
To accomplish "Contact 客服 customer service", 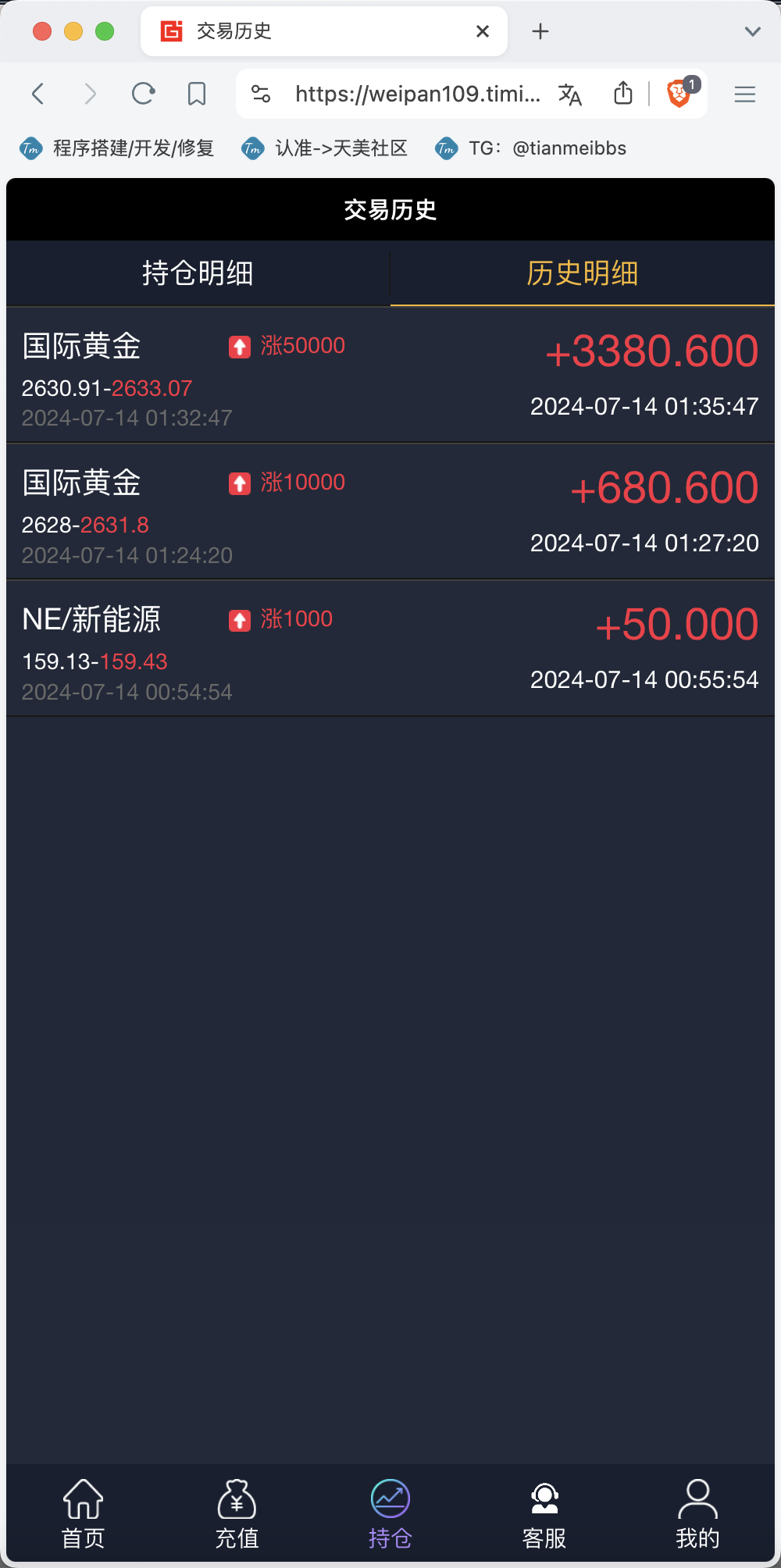I will click(544, 1514).
